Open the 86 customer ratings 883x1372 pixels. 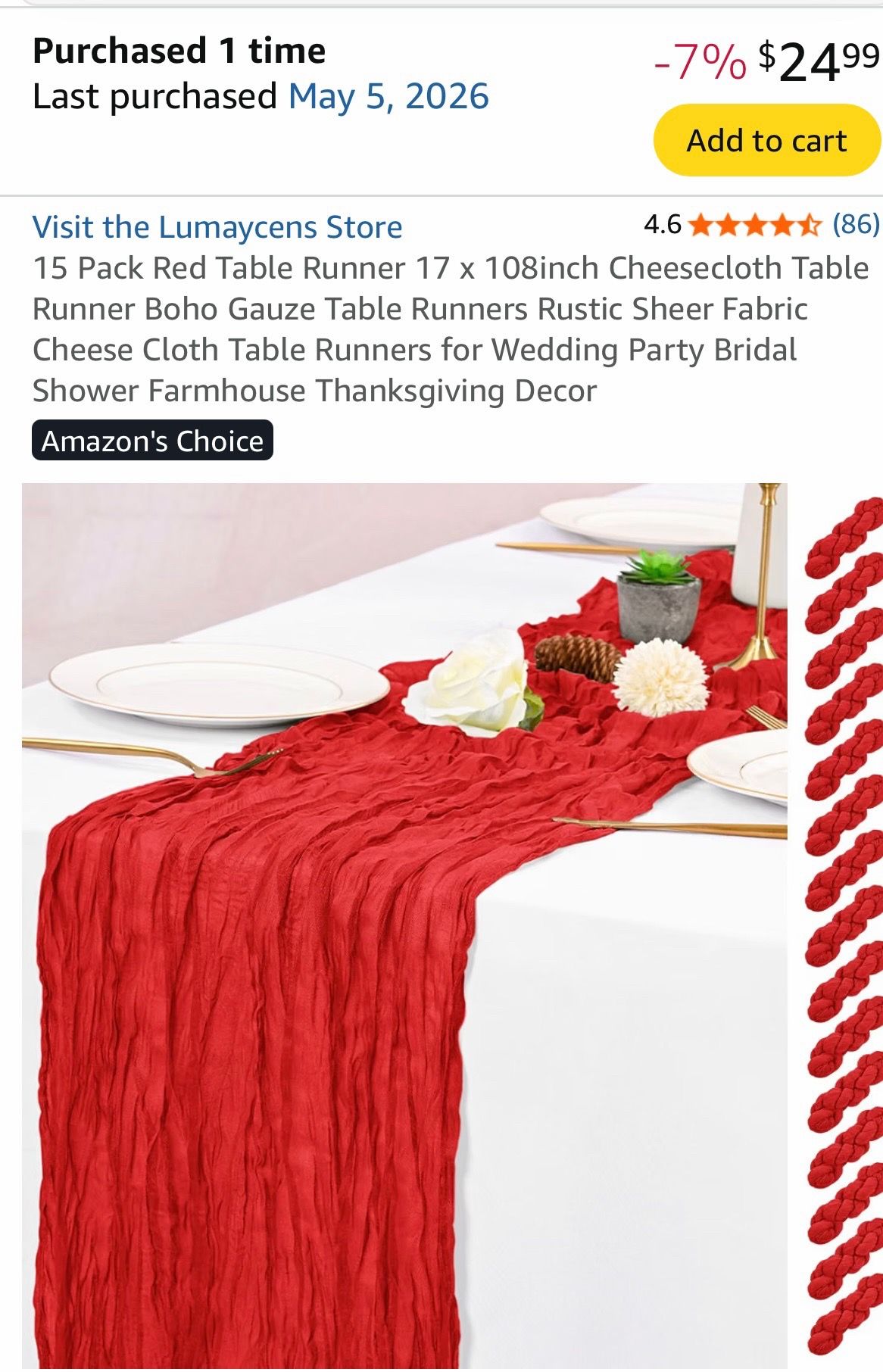pyautogui.click(x=856, y=223)
